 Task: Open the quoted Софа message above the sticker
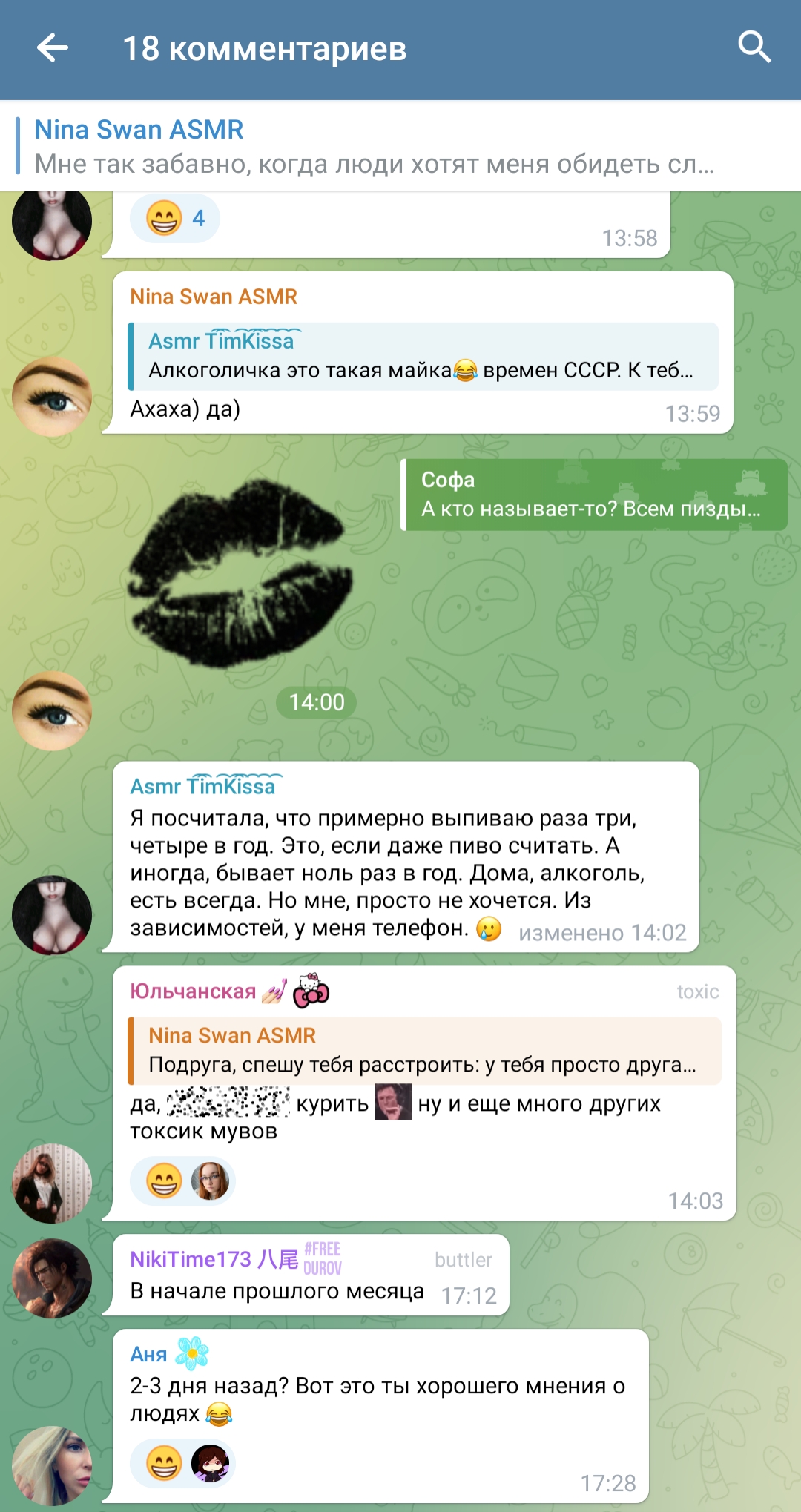594,495
